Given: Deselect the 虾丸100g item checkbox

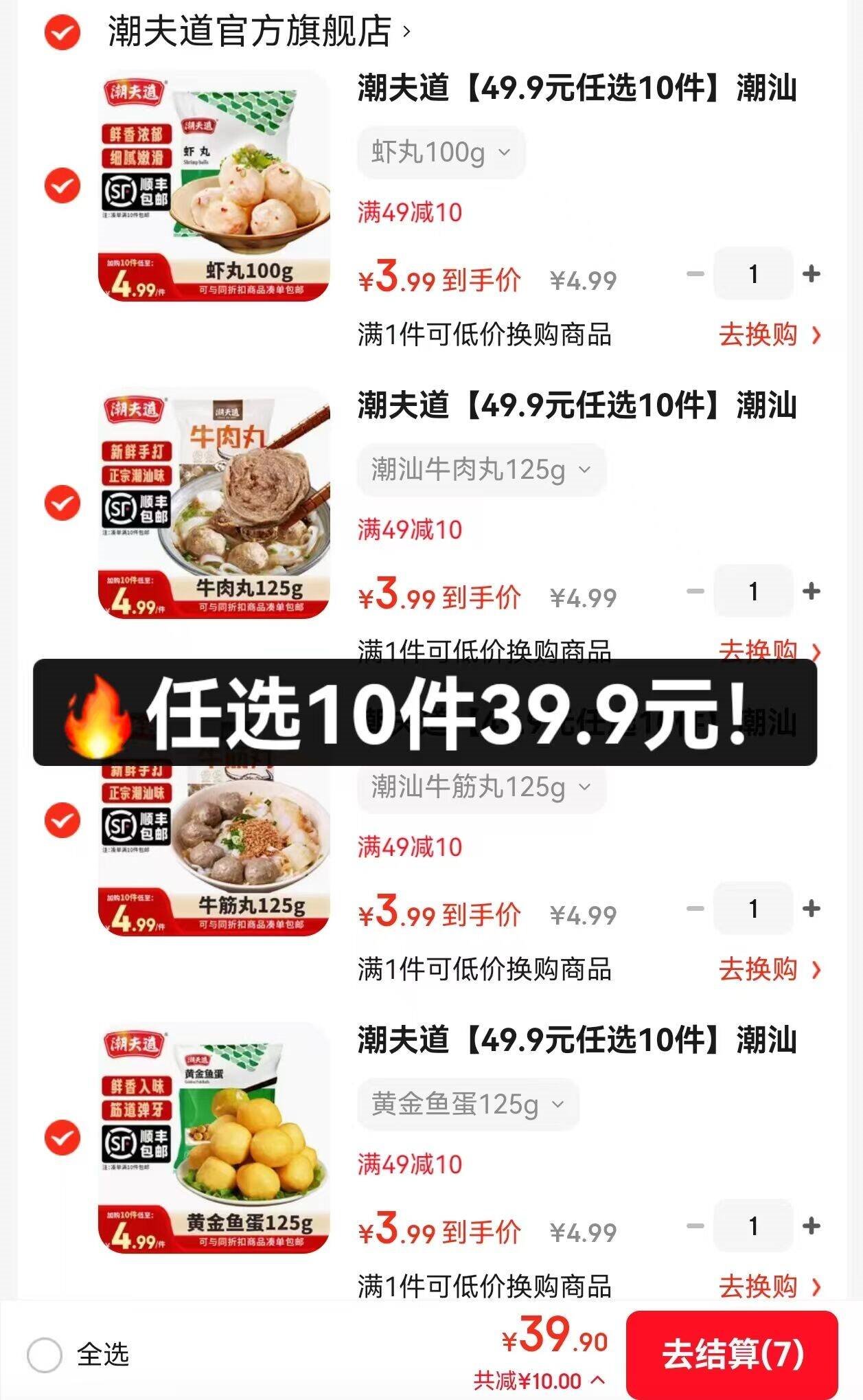Looking at the screenshot, I should (62, 185).
